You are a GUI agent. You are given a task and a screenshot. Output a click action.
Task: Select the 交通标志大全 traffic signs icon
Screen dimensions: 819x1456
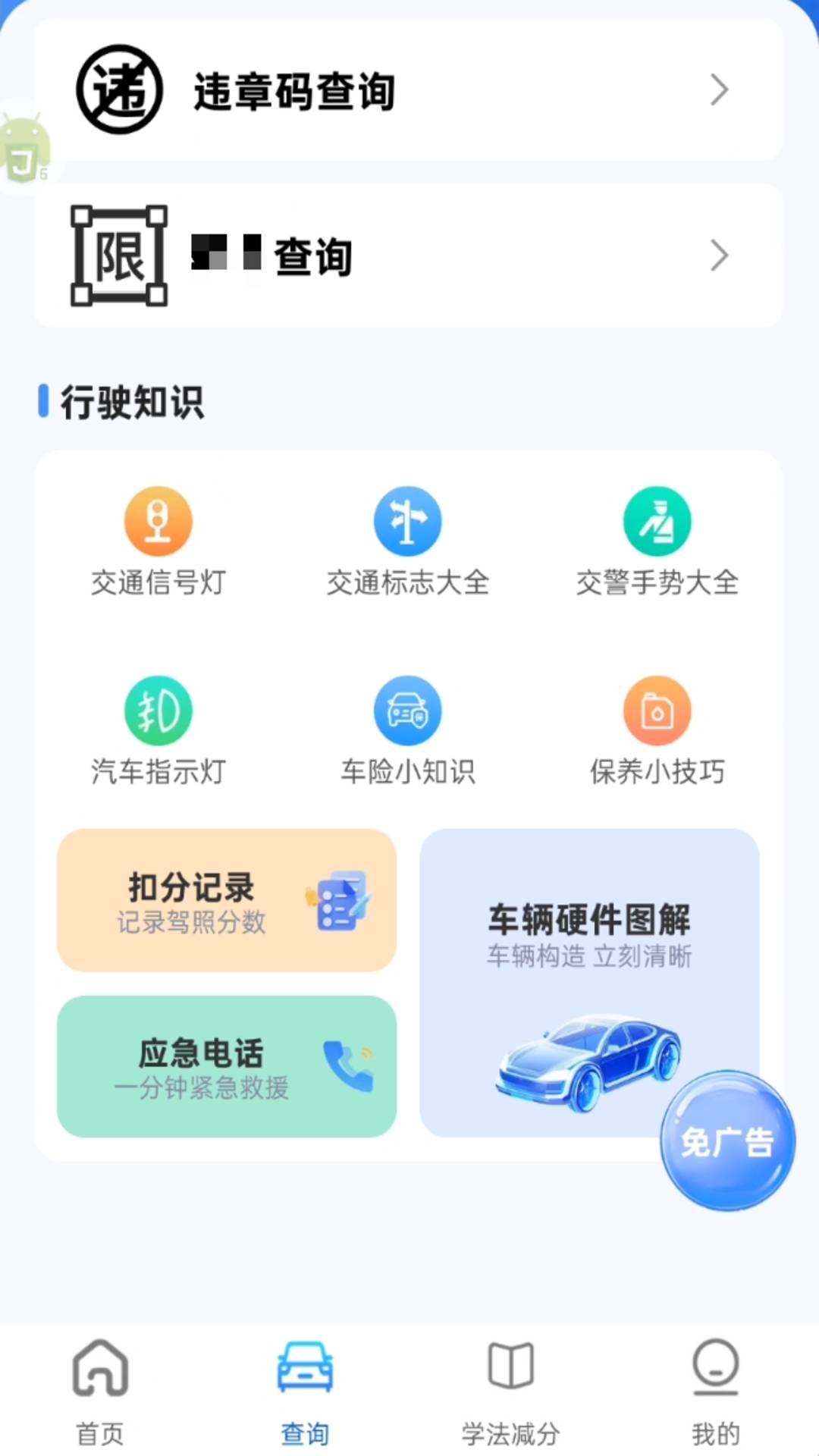(408, 522)
